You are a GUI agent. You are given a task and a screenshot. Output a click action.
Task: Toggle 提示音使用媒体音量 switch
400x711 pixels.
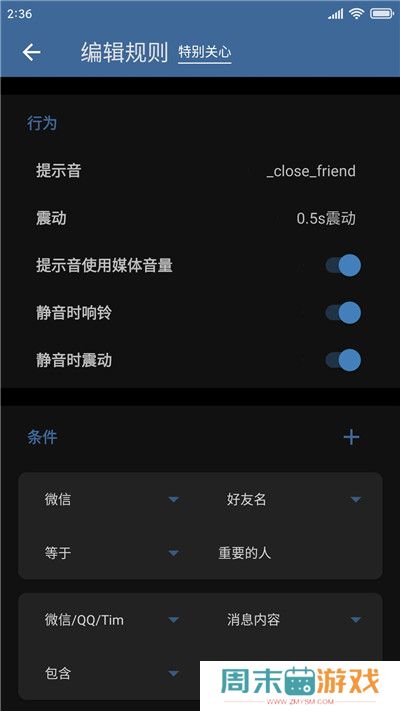pos(343,265)
